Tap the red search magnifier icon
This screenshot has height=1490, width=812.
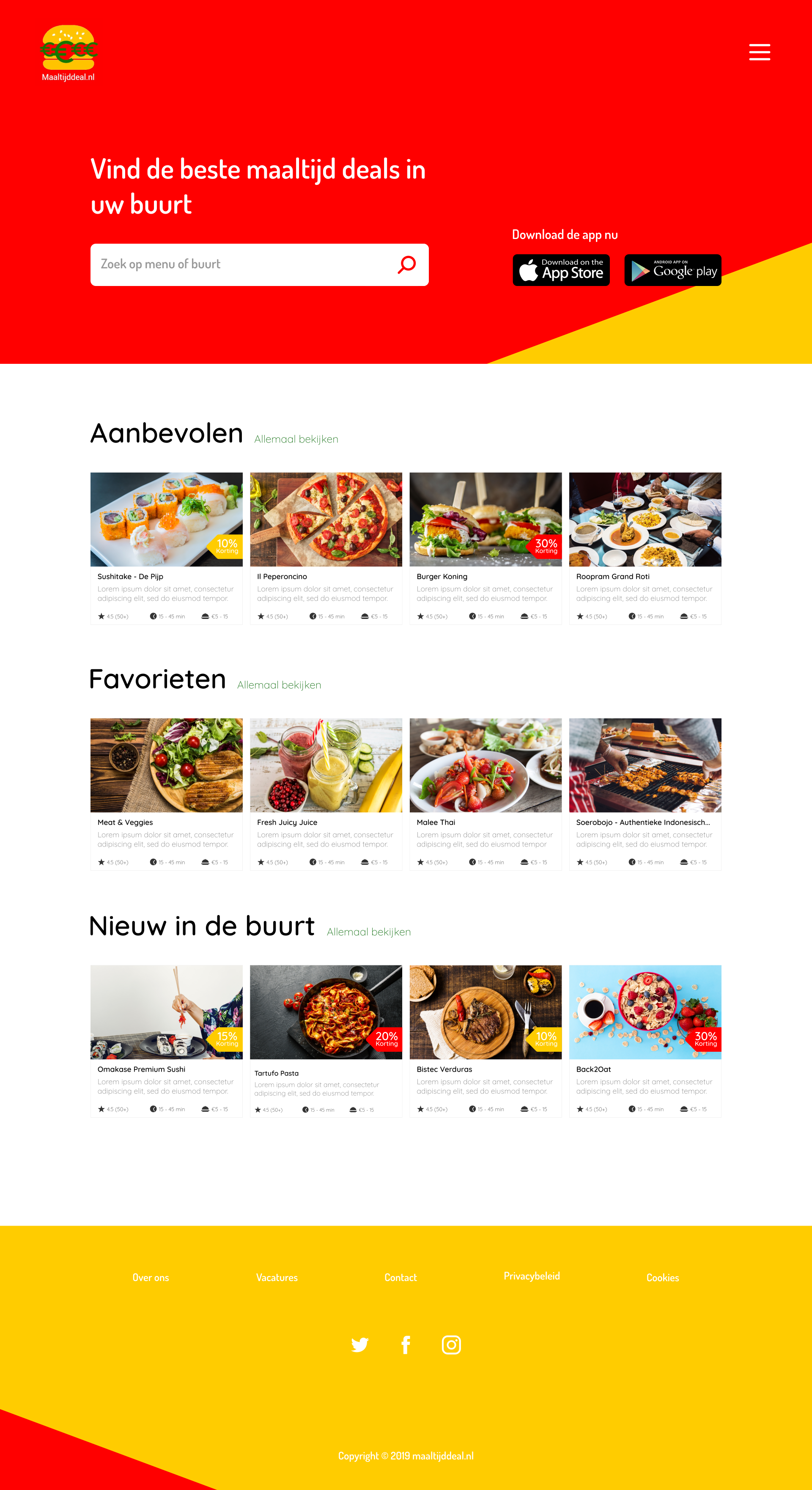[406, 264]
